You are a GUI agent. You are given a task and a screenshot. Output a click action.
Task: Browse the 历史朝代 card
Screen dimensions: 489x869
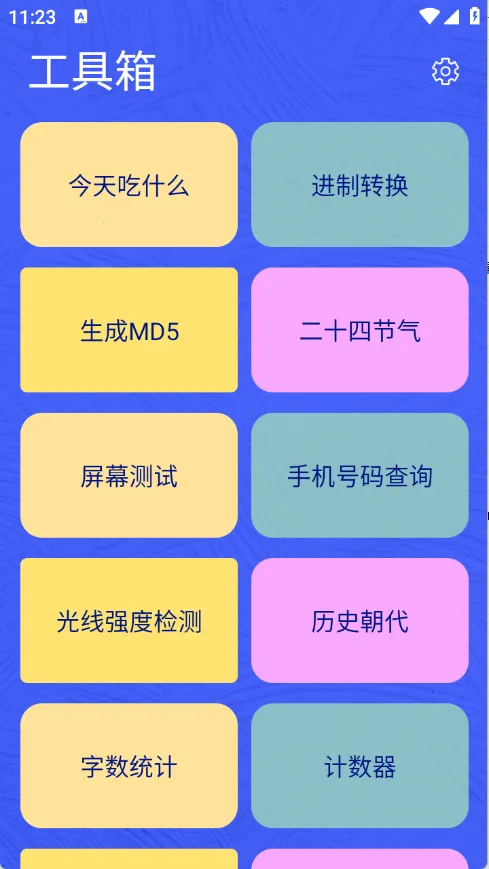point(360,621)
